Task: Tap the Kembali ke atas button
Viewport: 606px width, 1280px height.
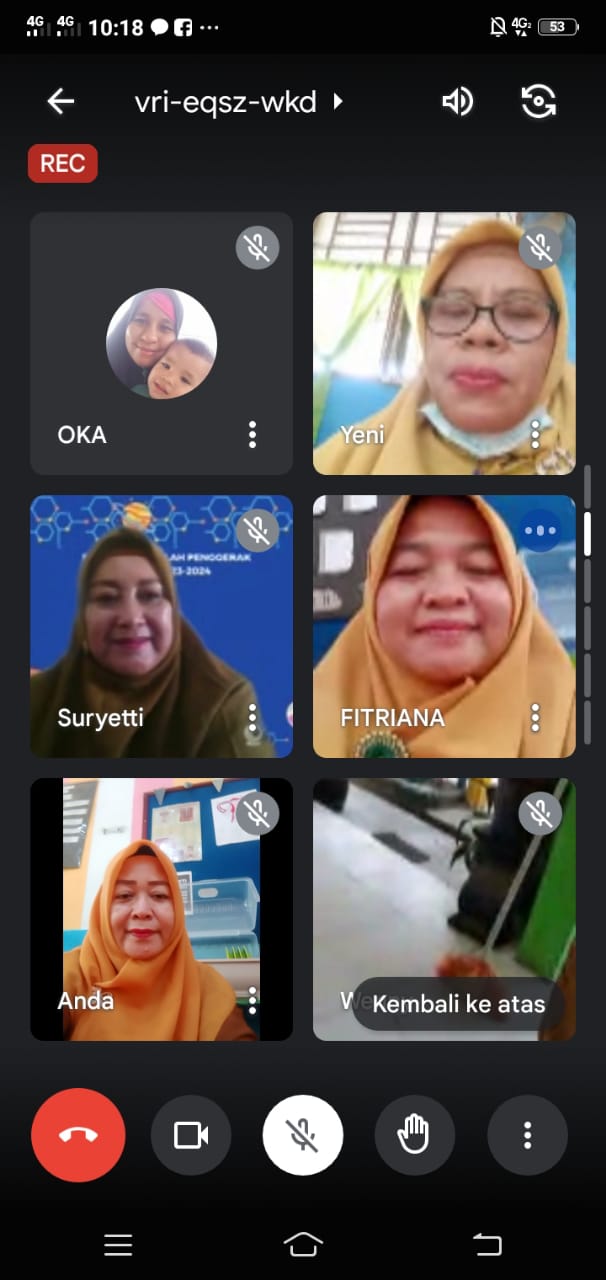Action: point(458,1004)
